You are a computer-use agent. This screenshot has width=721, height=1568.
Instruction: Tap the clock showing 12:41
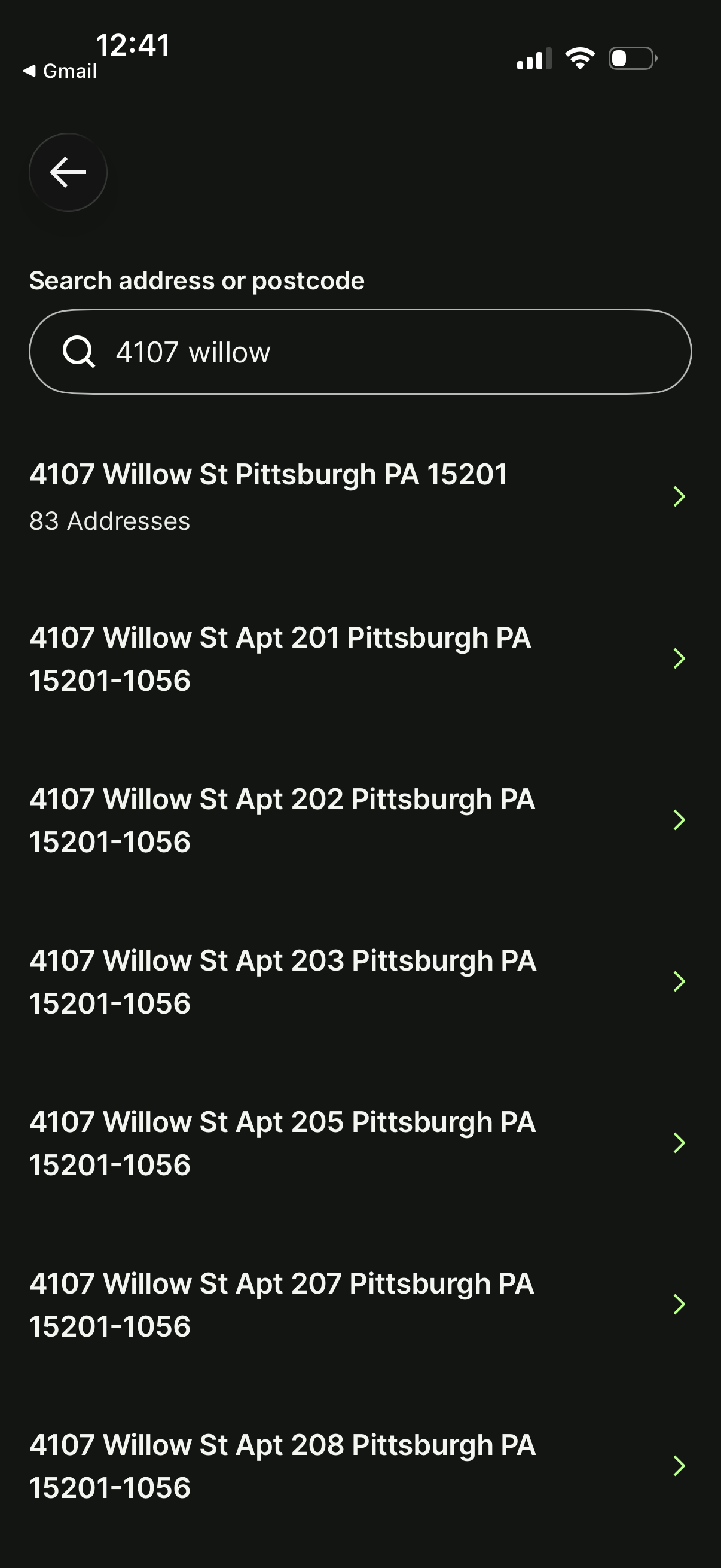click(x=133, y=42)
